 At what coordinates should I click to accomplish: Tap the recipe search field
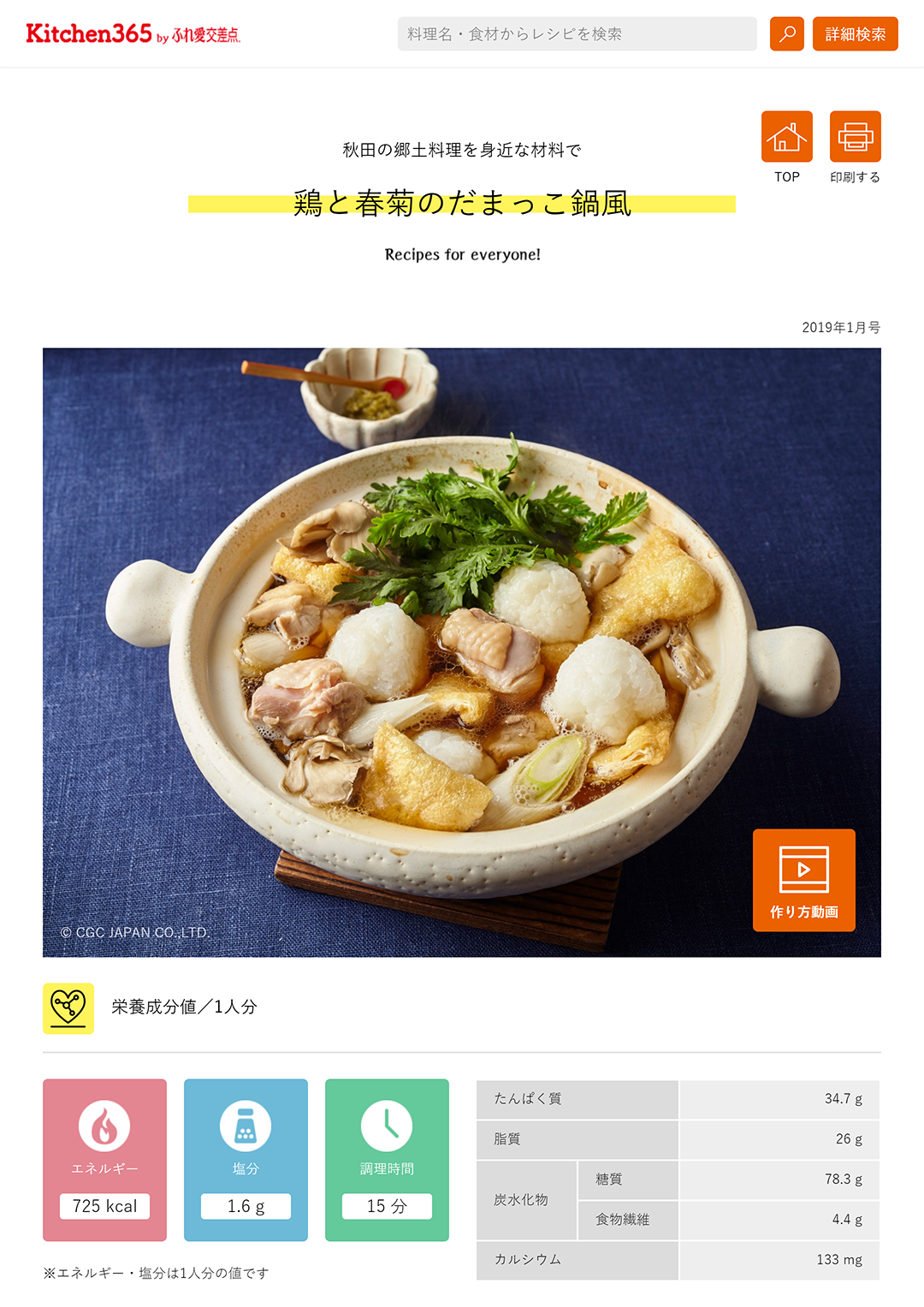click(577, 34)
